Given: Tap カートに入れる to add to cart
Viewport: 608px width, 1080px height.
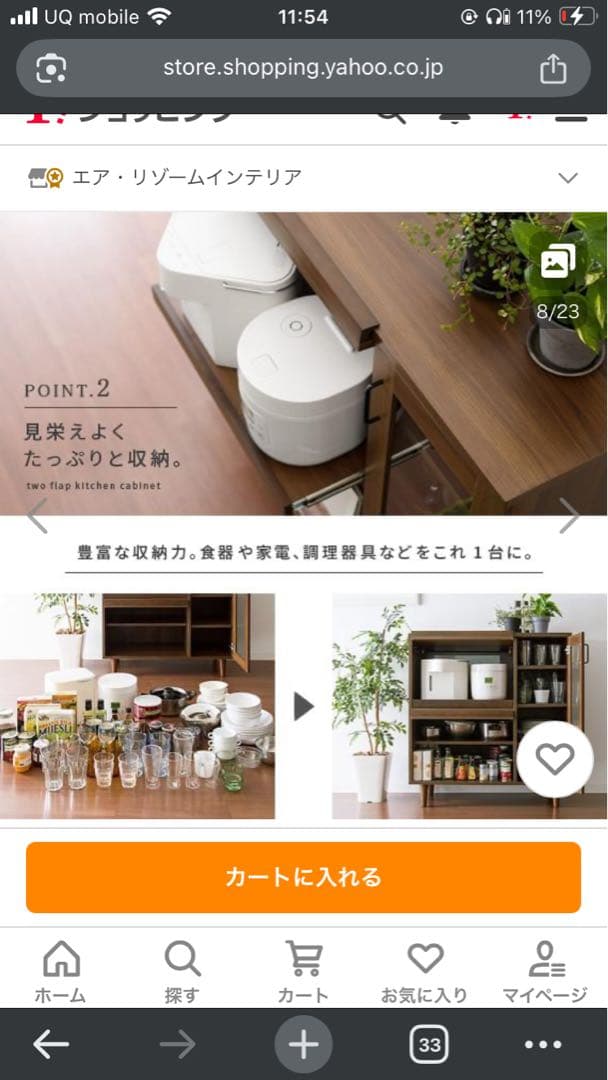Looking at the screenshot, I should (303, 877).
